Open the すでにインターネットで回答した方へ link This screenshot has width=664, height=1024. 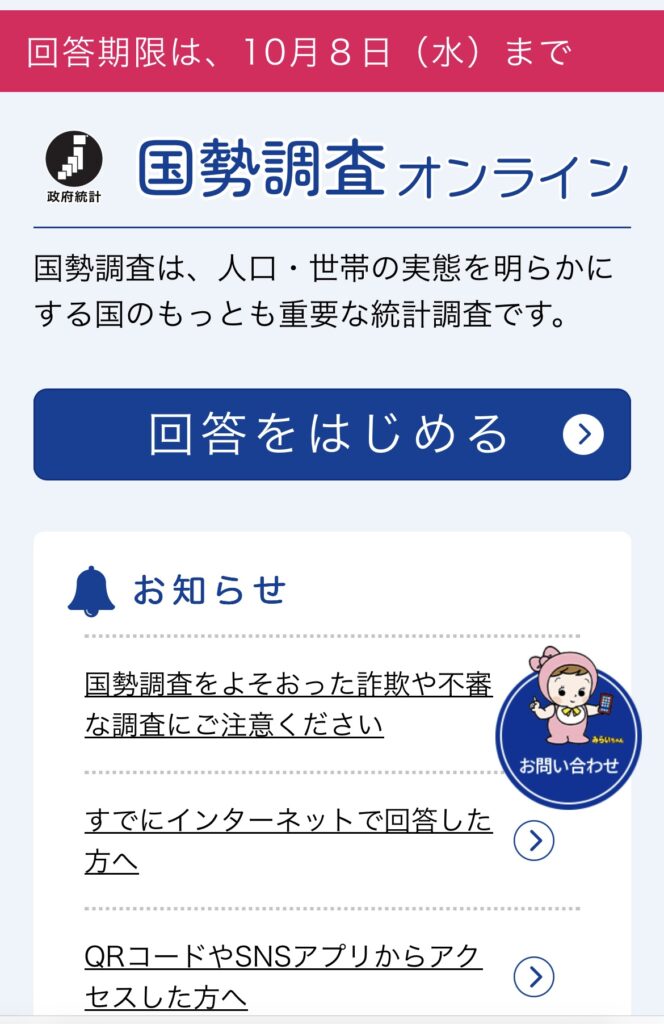[288, 841]
